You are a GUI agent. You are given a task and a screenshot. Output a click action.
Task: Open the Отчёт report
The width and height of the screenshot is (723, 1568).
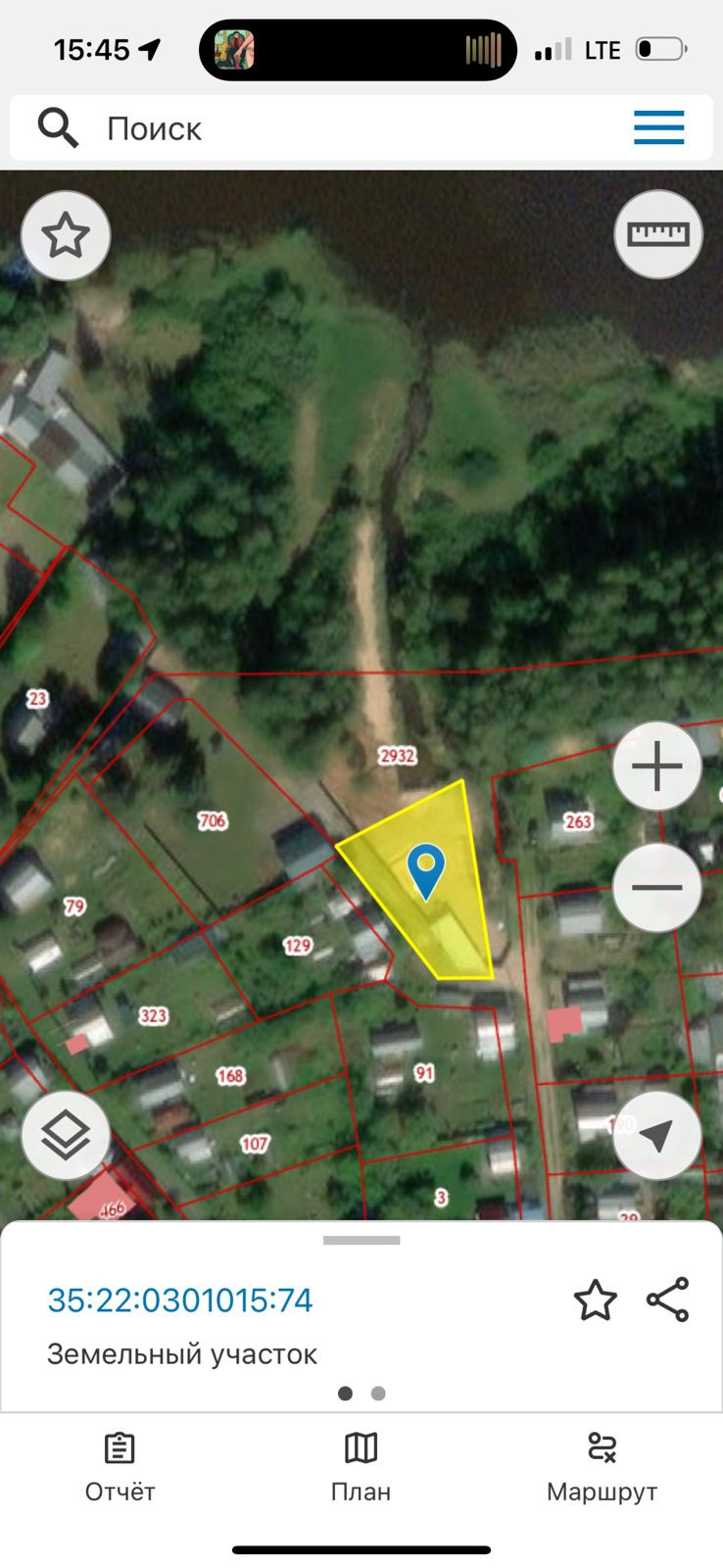click(120, 1467)
